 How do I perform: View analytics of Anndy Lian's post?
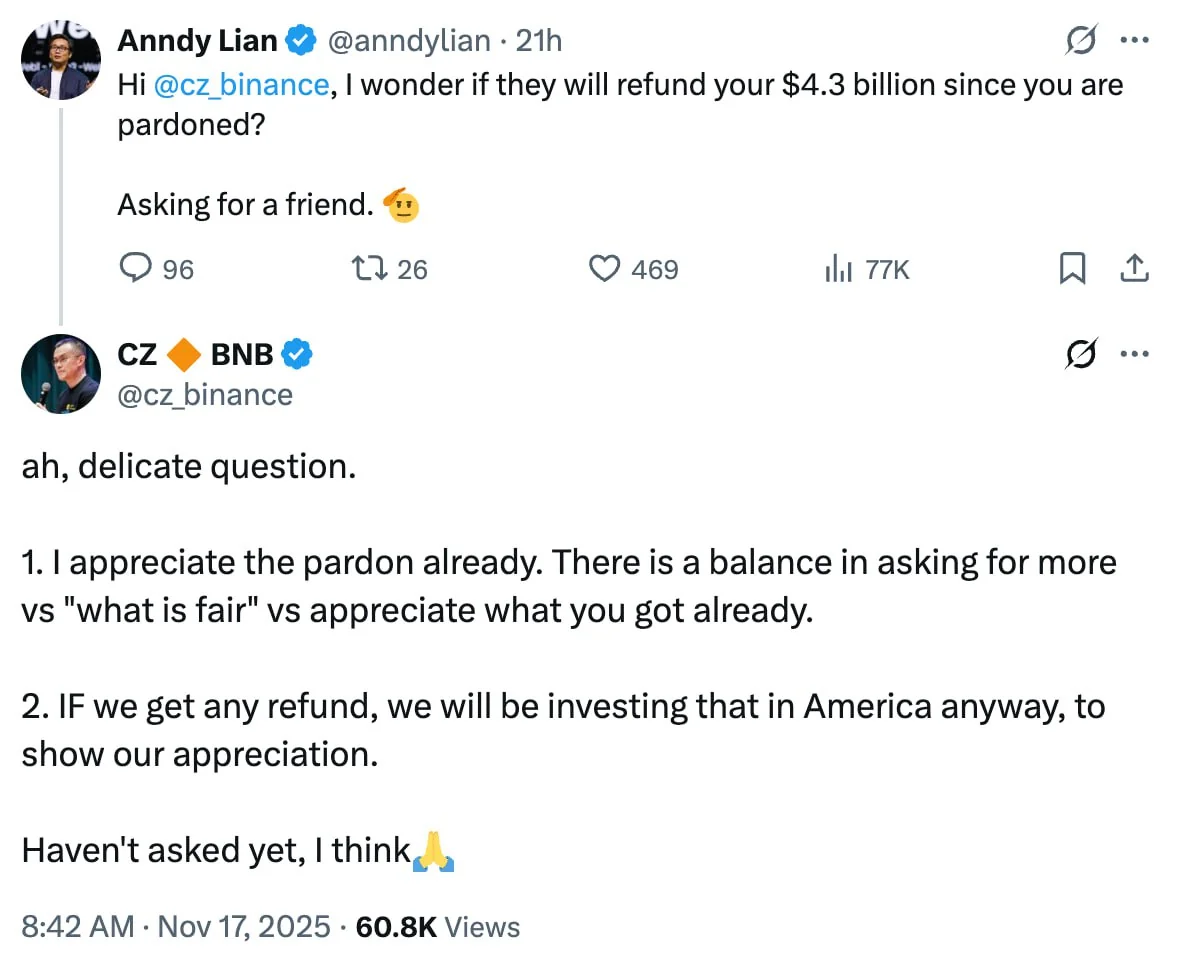837,268
